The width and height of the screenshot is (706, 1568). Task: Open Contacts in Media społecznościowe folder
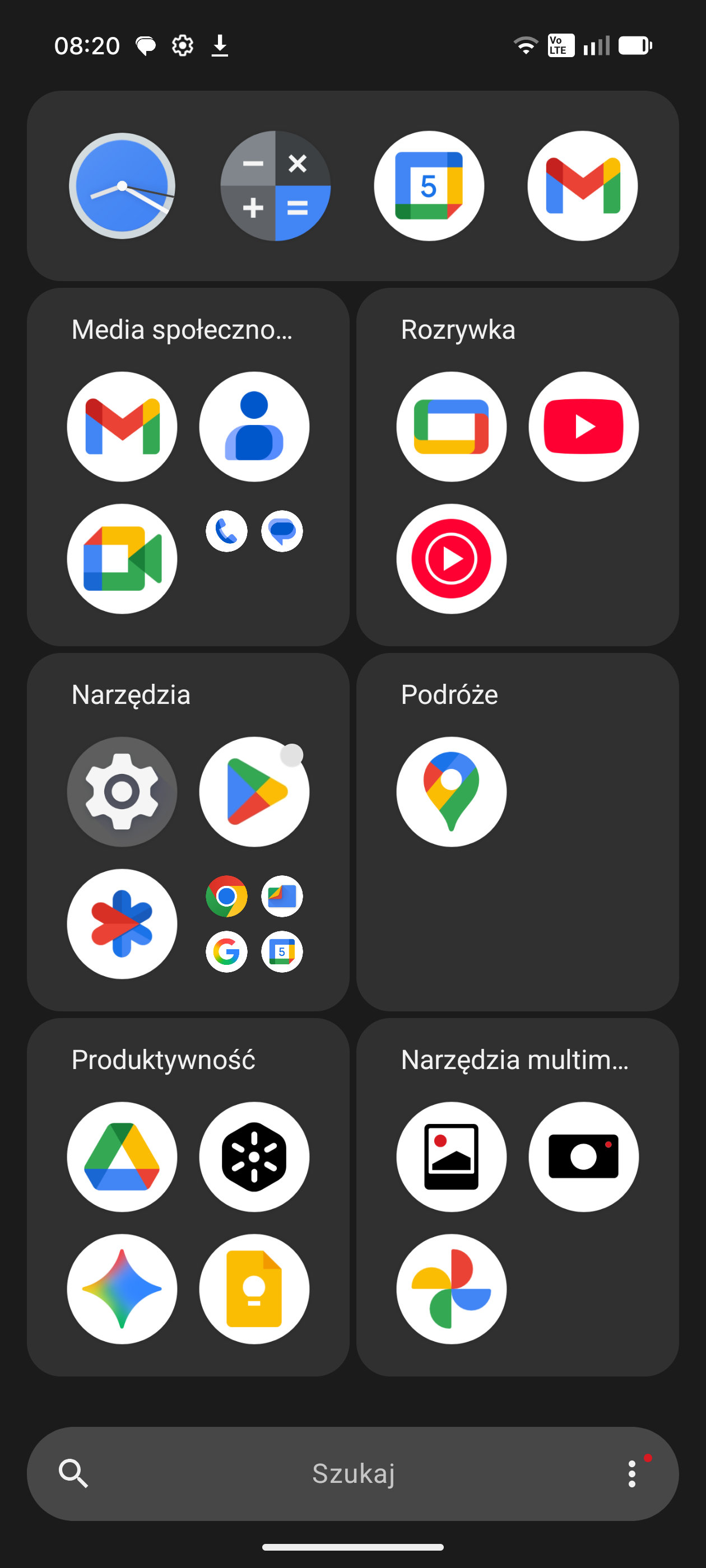click(254, 427)
